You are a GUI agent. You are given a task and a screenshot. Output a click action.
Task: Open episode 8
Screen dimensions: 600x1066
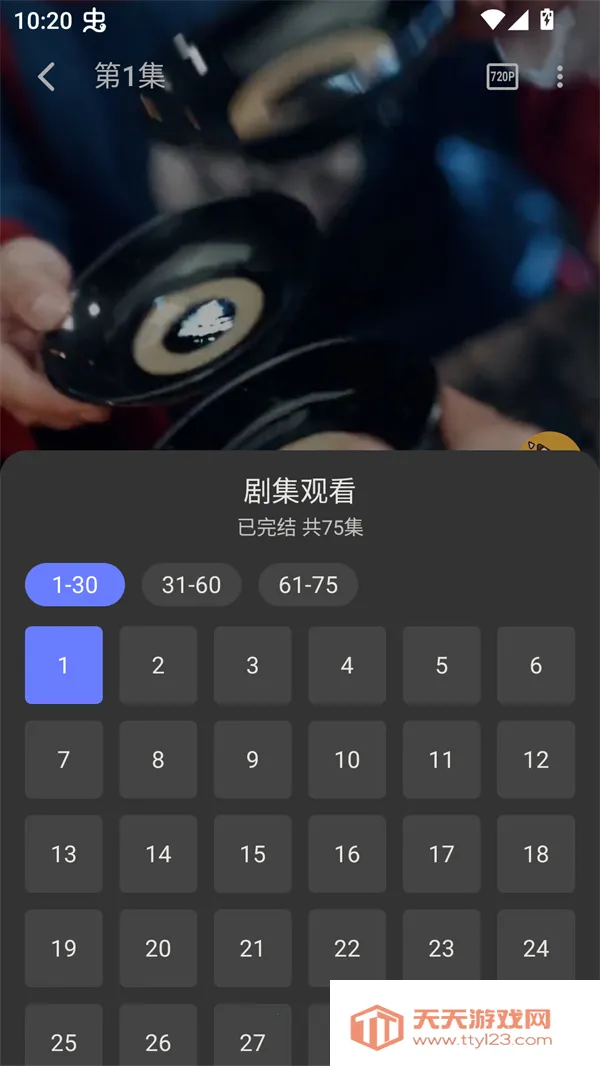coord(158,760)
